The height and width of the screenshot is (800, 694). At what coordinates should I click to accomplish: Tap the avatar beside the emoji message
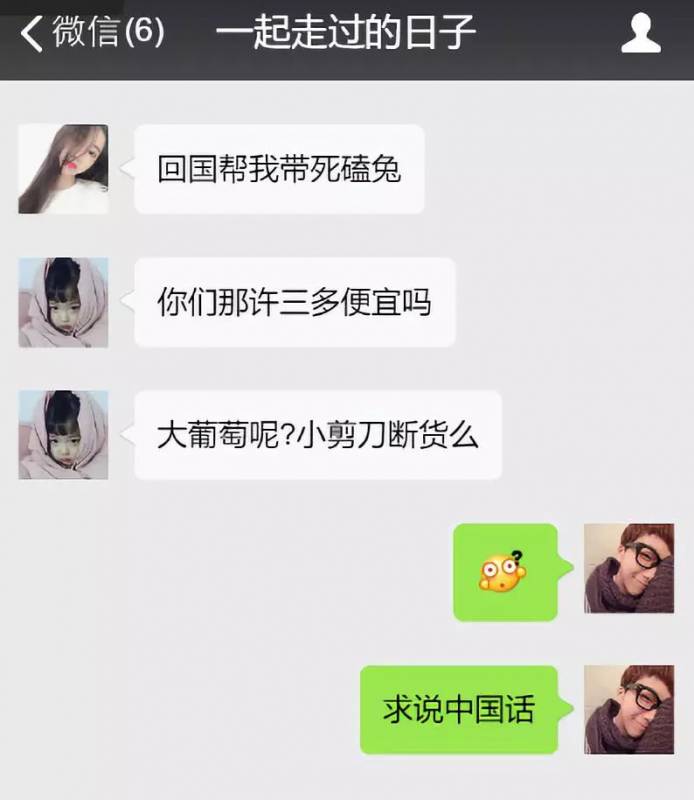(629, 568)
